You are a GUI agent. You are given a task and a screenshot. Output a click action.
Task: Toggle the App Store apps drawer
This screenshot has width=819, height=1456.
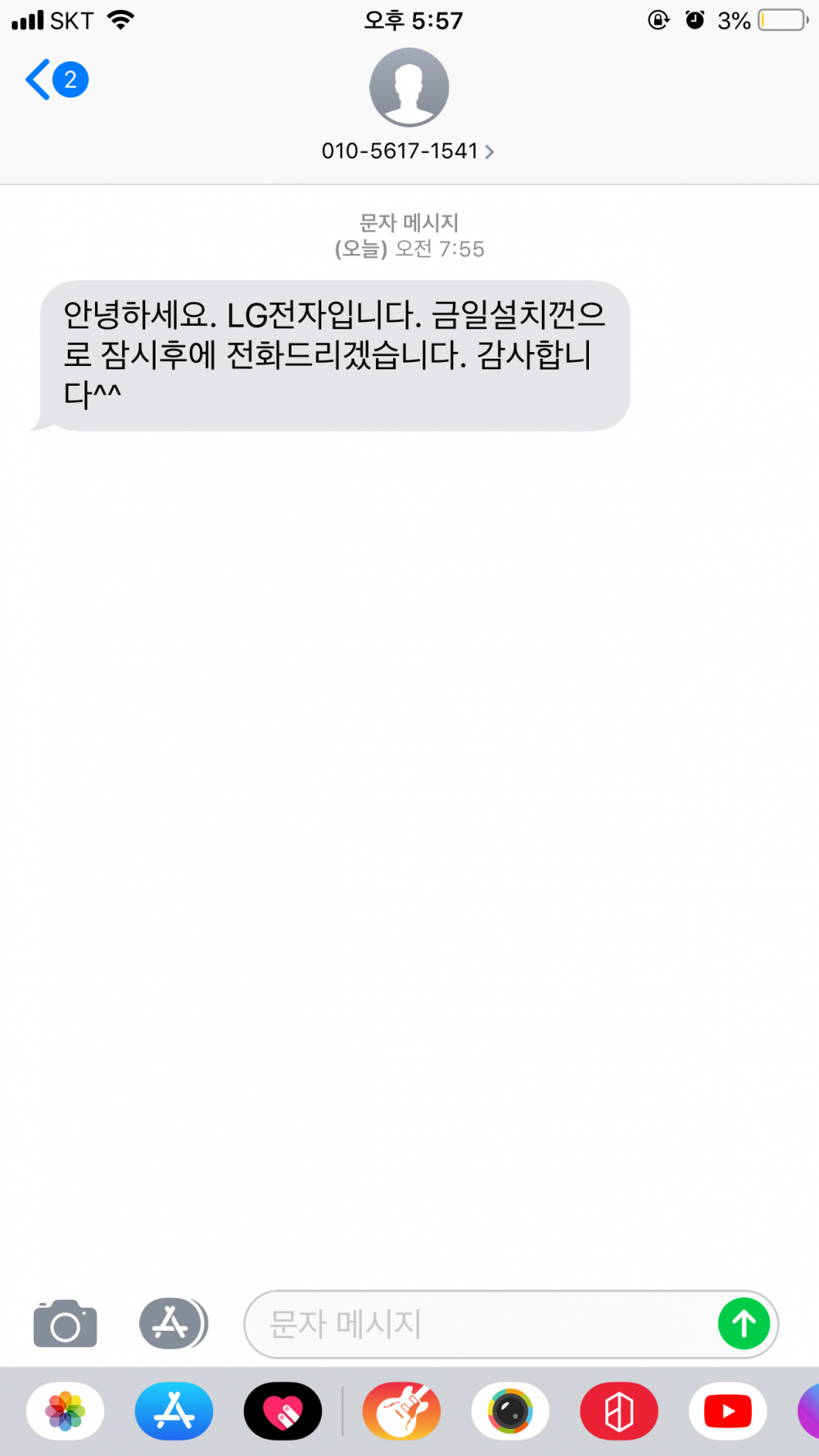[173, 1323]
